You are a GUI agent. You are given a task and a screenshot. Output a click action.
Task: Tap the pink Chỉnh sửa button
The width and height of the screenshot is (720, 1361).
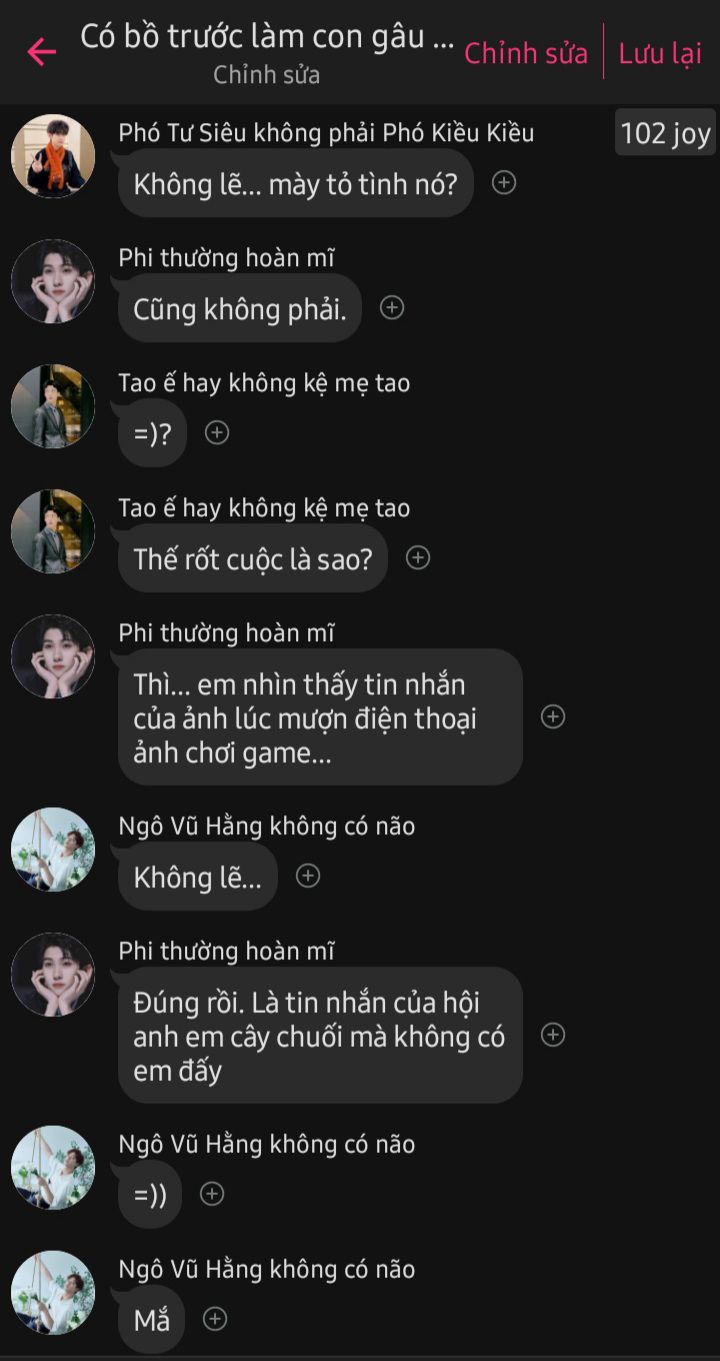[526, 53]
